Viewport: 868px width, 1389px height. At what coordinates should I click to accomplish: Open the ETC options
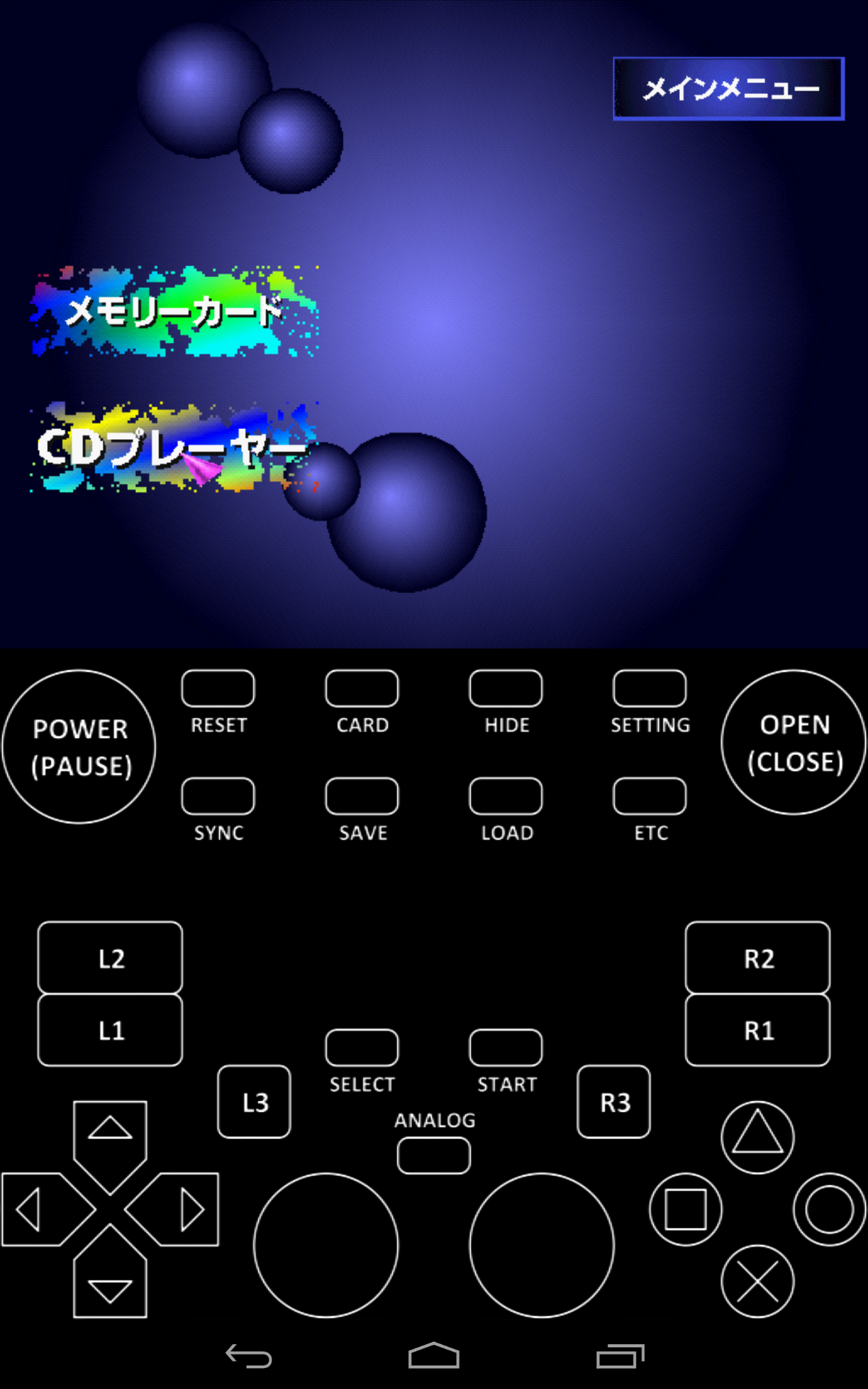(x=650, y=797)
